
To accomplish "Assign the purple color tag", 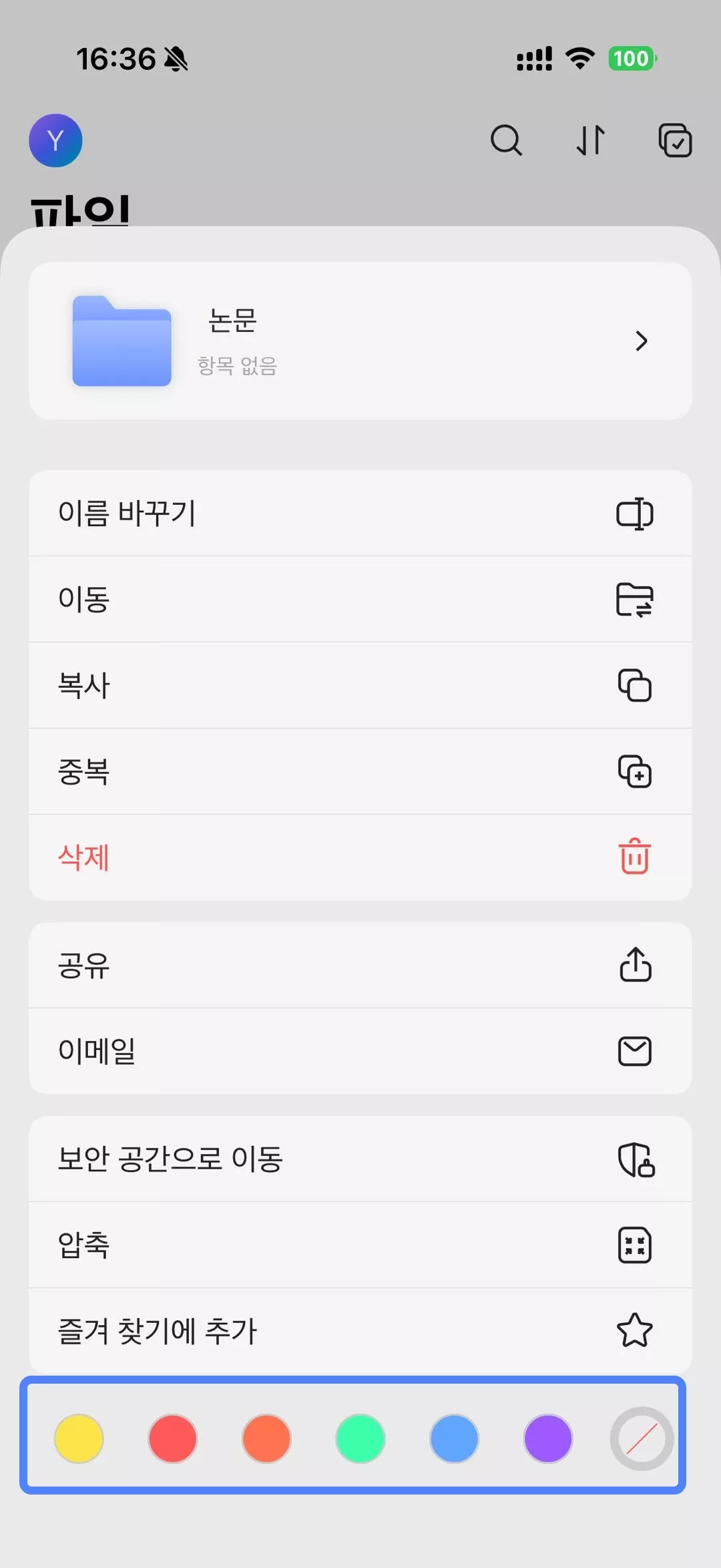I will pos(548,1440).
